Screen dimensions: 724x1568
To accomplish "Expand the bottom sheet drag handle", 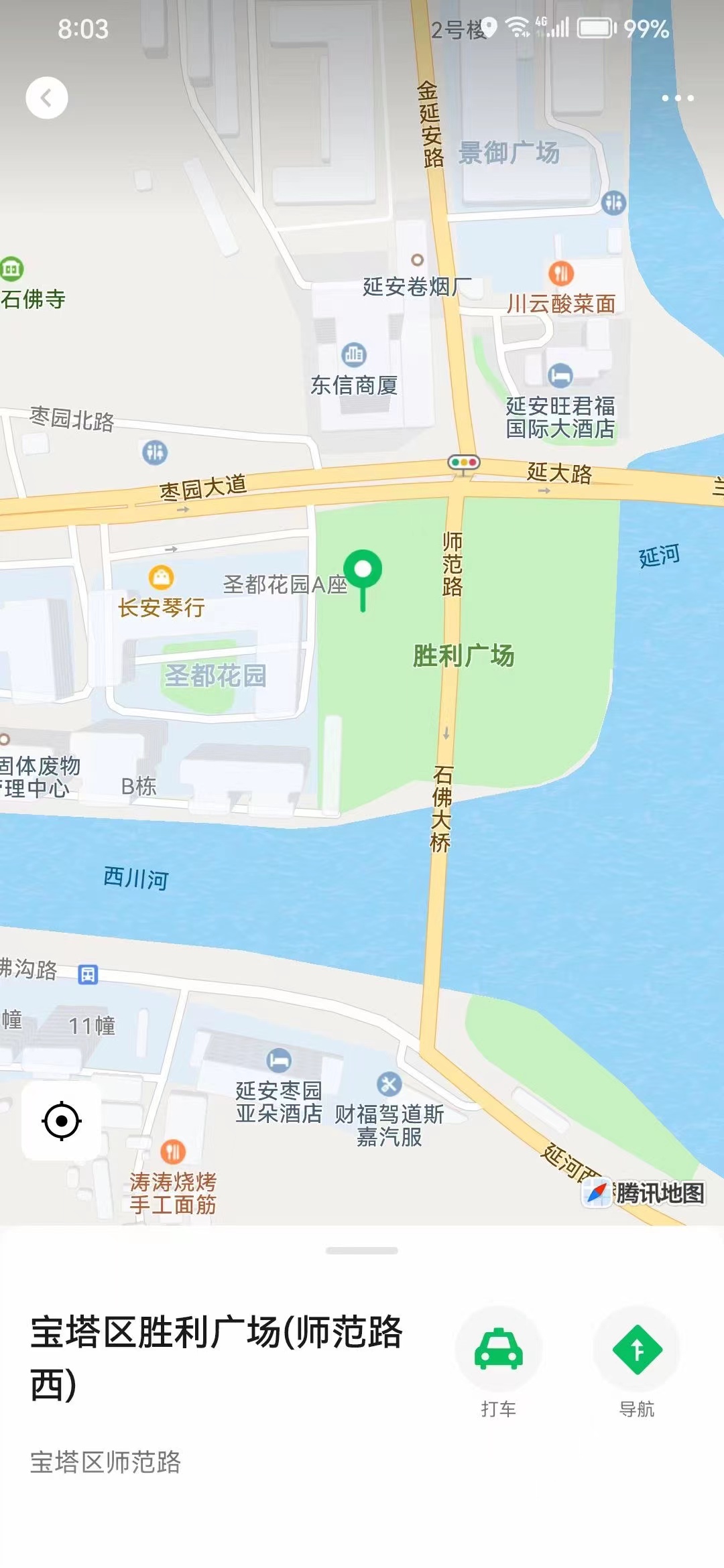I will click(x=362, y=1250).
